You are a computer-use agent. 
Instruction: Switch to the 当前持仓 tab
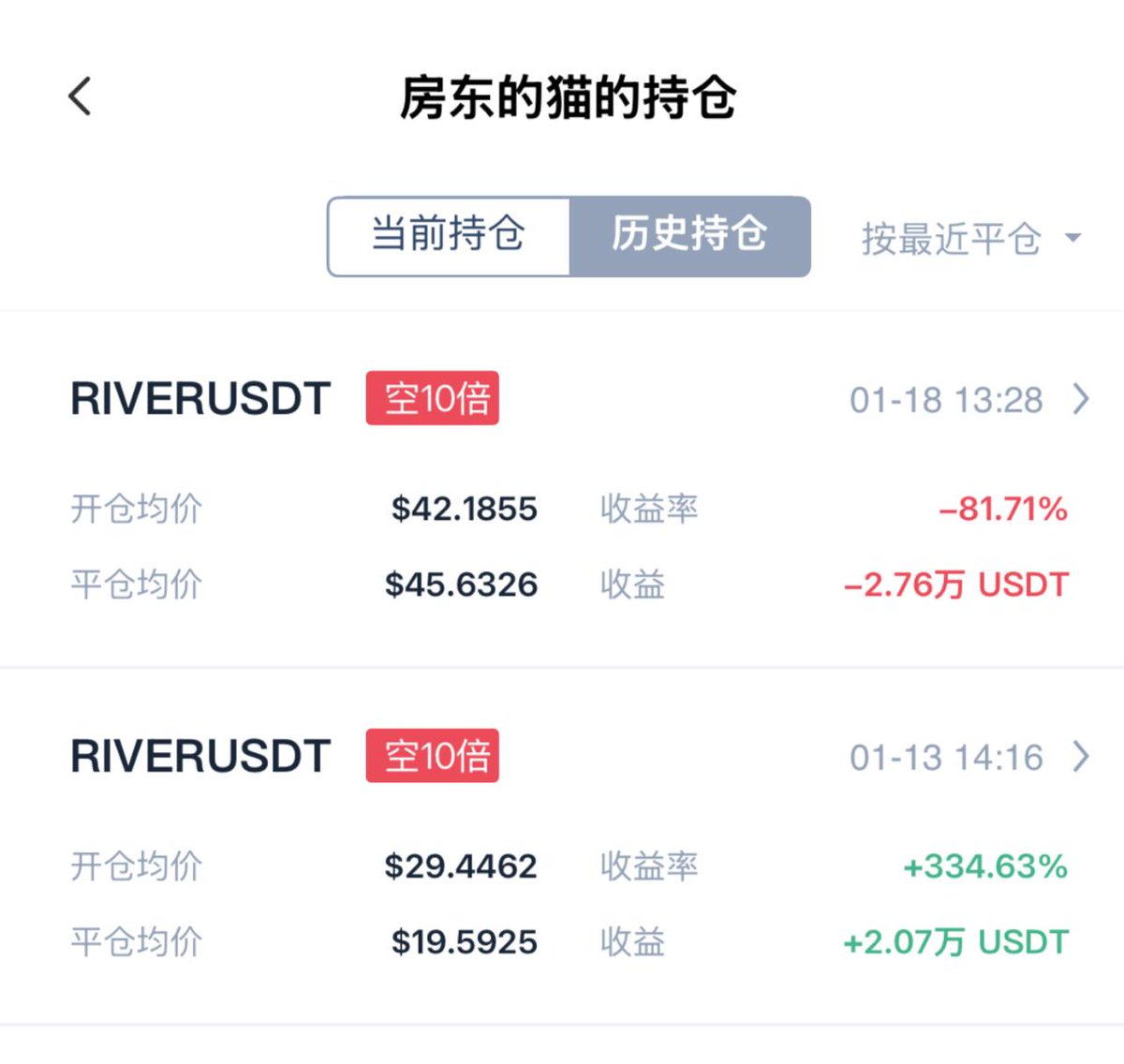pos(448,236)
